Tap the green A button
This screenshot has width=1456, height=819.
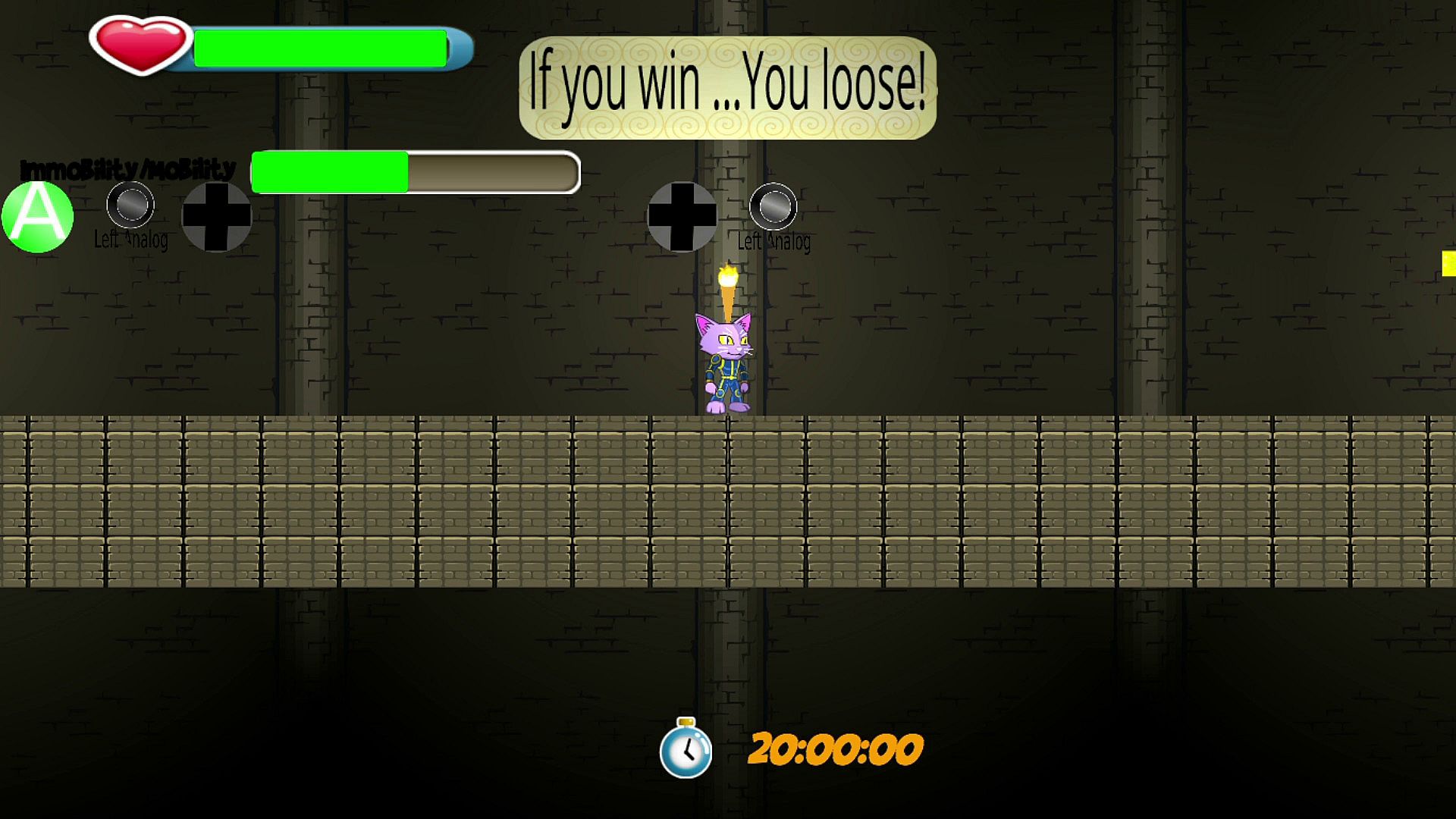pos(37,216)
